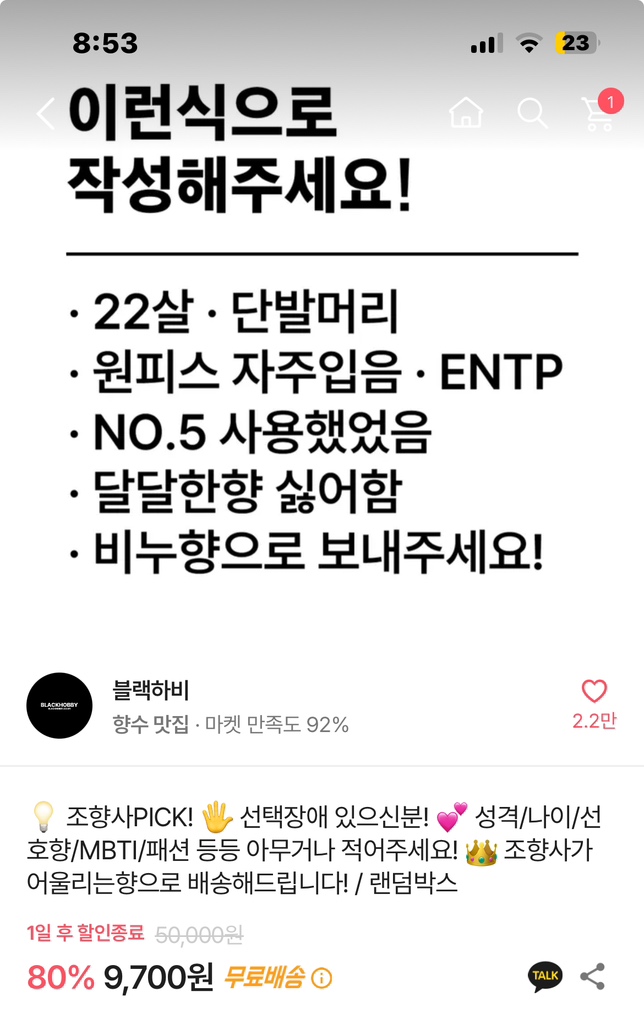Screen dimensions: 644x1024
Task: Like this product with the heart icon
Action: [594, 691]
